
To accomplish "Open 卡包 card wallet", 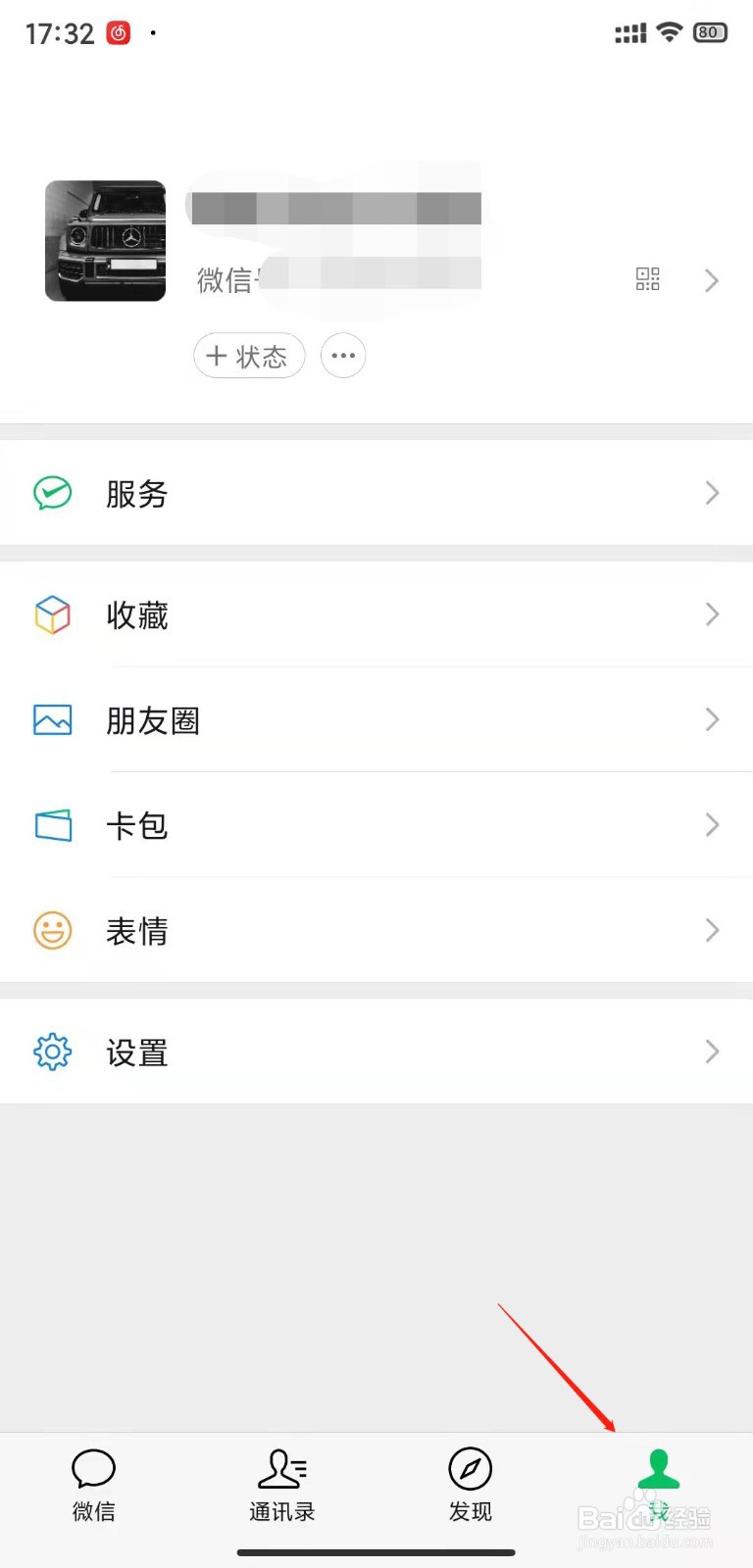I will click(376, 825).
